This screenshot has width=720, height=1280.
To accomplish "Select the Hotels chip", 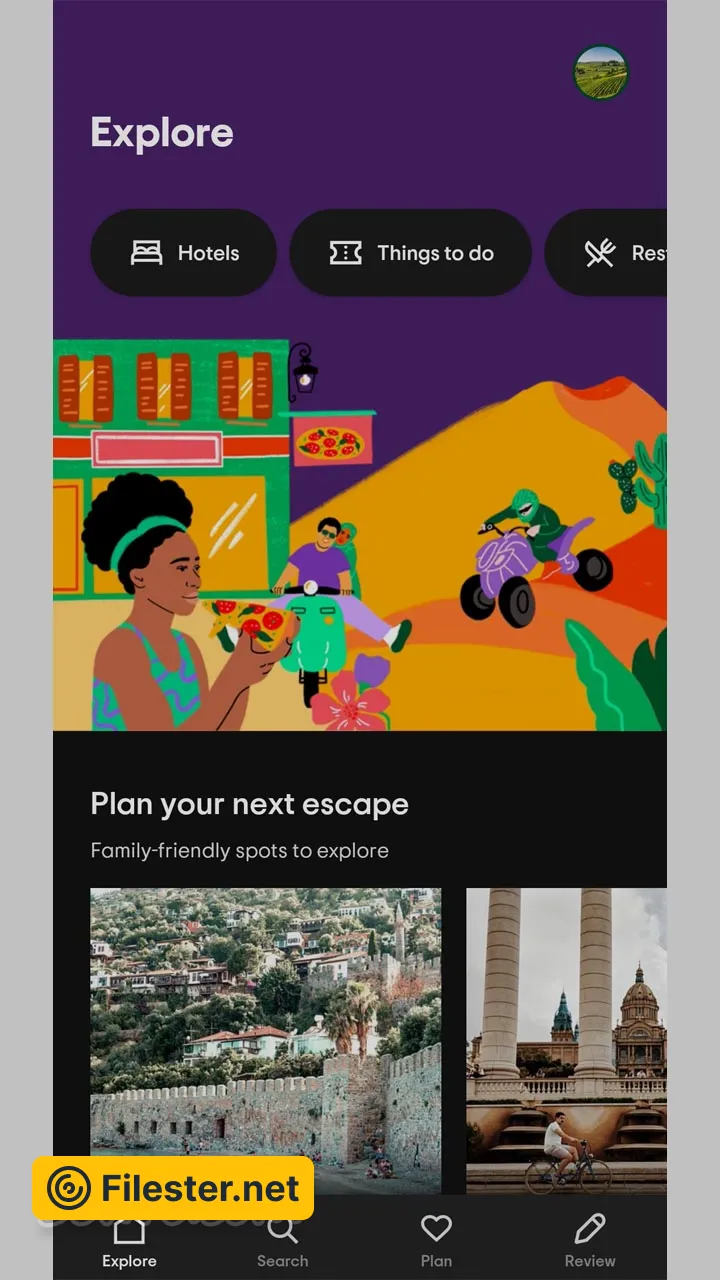I will [x=184, y=253].
